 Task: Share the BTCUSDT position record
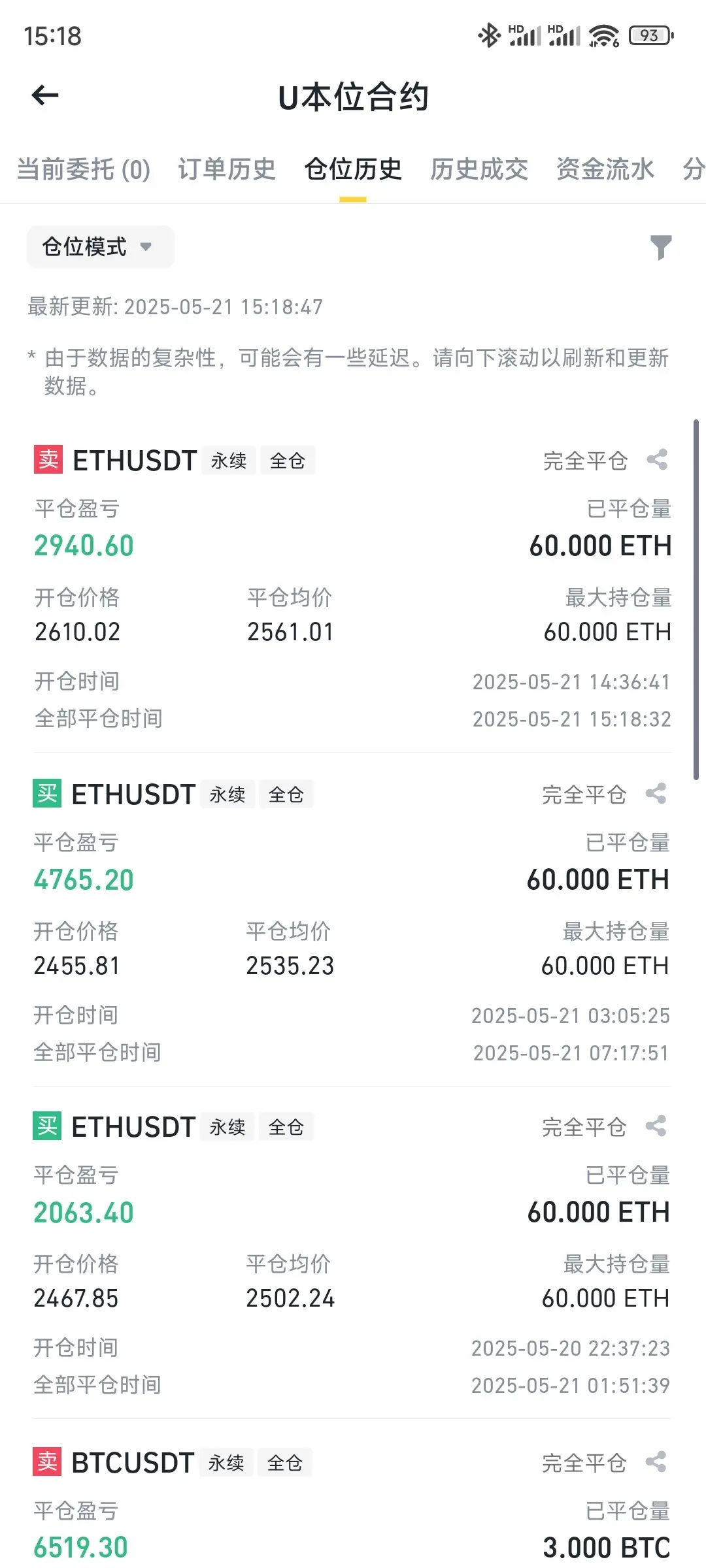click(x=656, y=1462)
